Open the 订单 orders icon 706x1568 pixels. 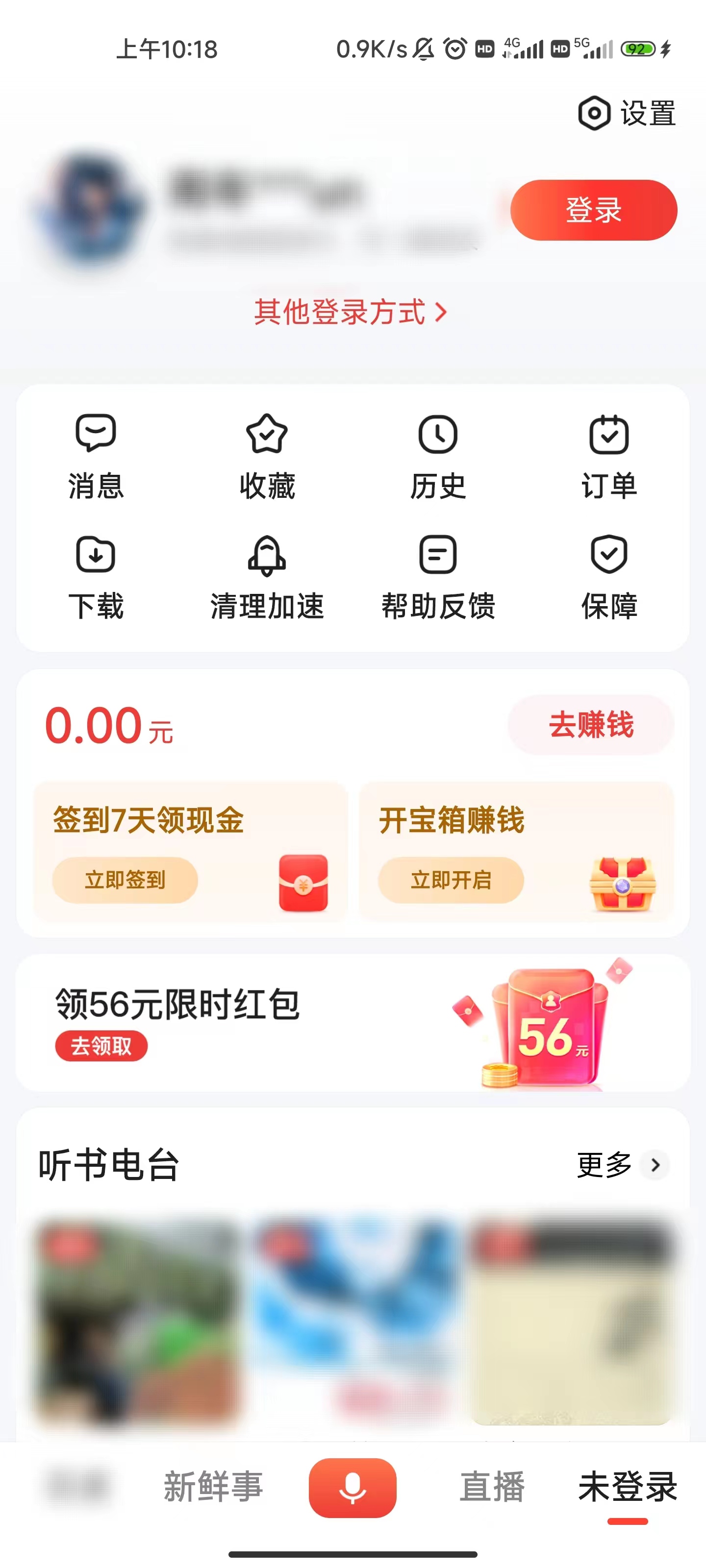[608, 433]
